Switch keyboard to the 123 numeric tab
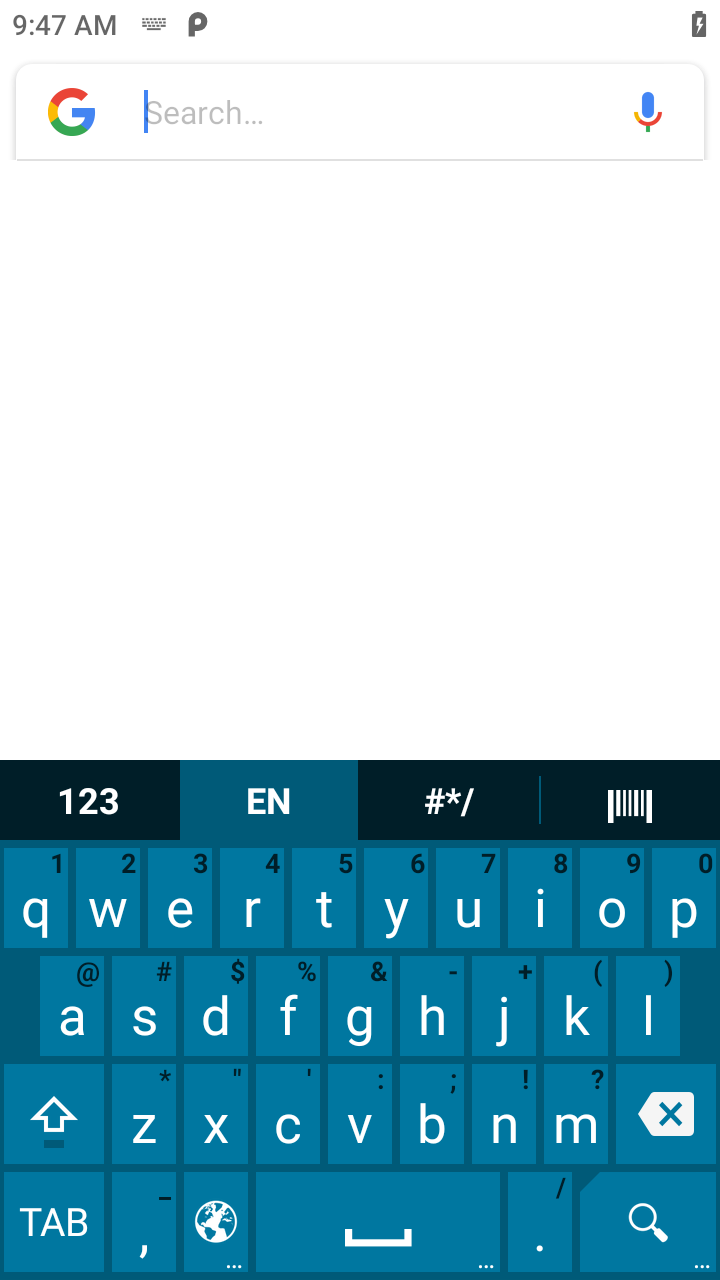Screen dimensions: 720x1280 (90, 801)
